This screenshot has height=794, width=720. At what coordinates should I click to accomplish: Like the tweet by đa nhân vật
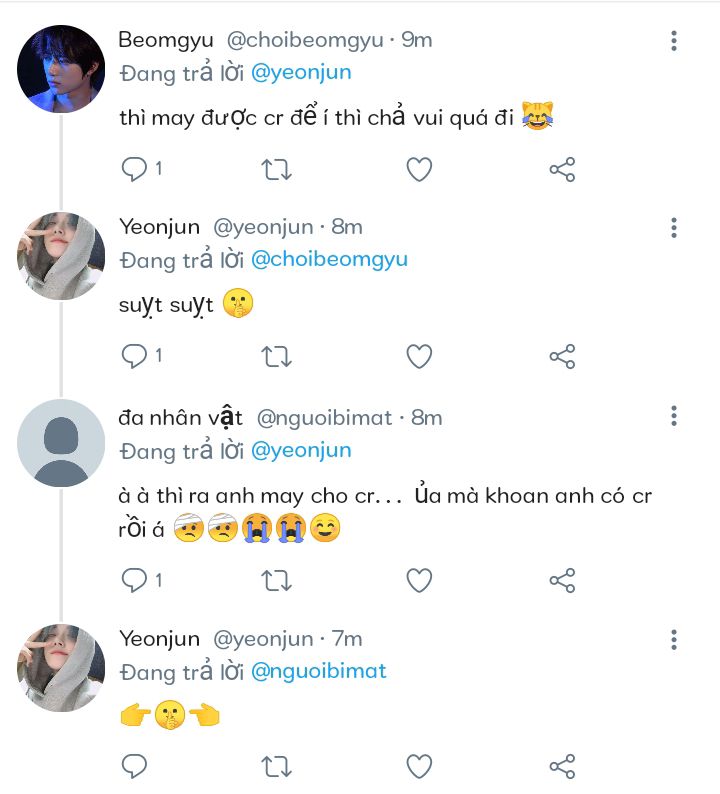click(x=419, y=580)
